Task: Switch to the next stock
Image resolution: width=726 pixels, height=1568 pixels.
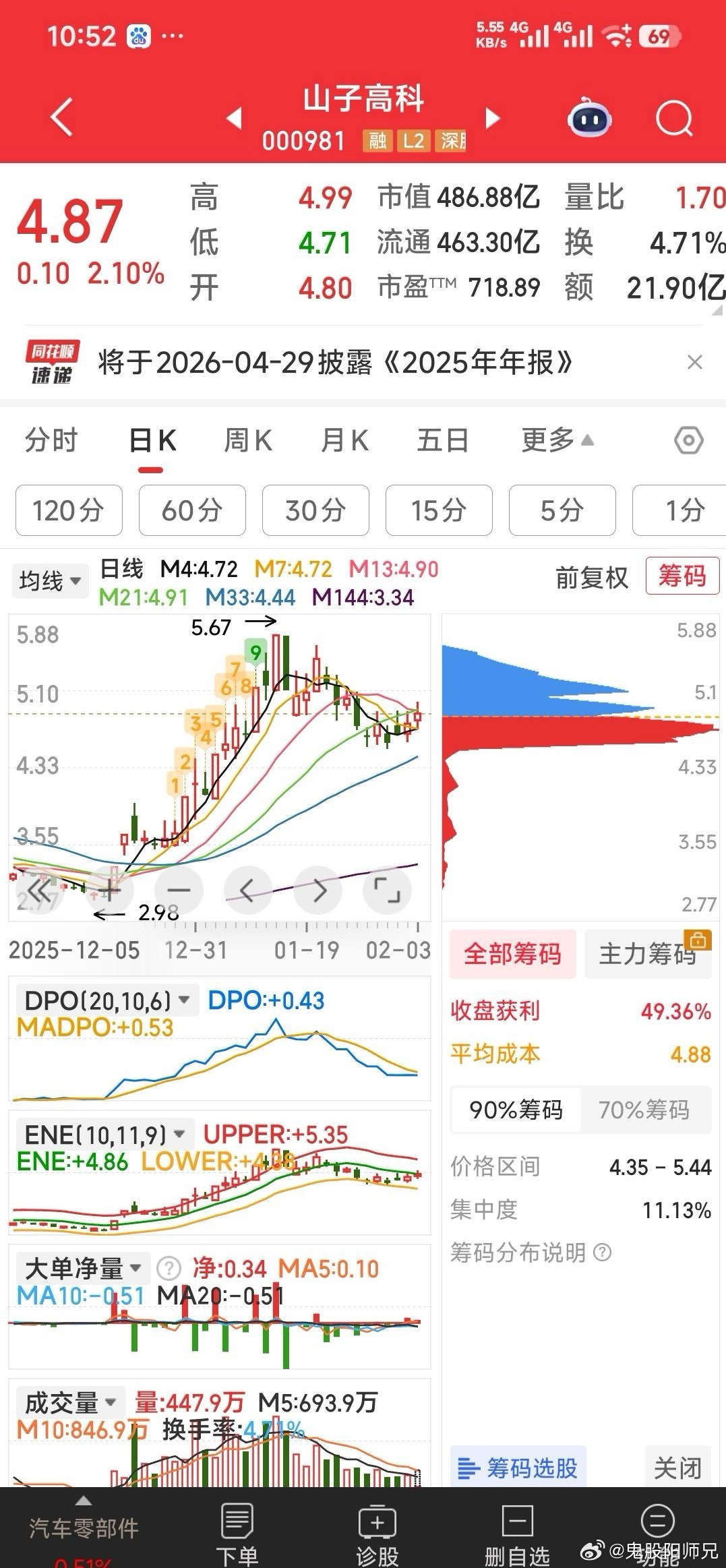Action: [x=493, y=119]
